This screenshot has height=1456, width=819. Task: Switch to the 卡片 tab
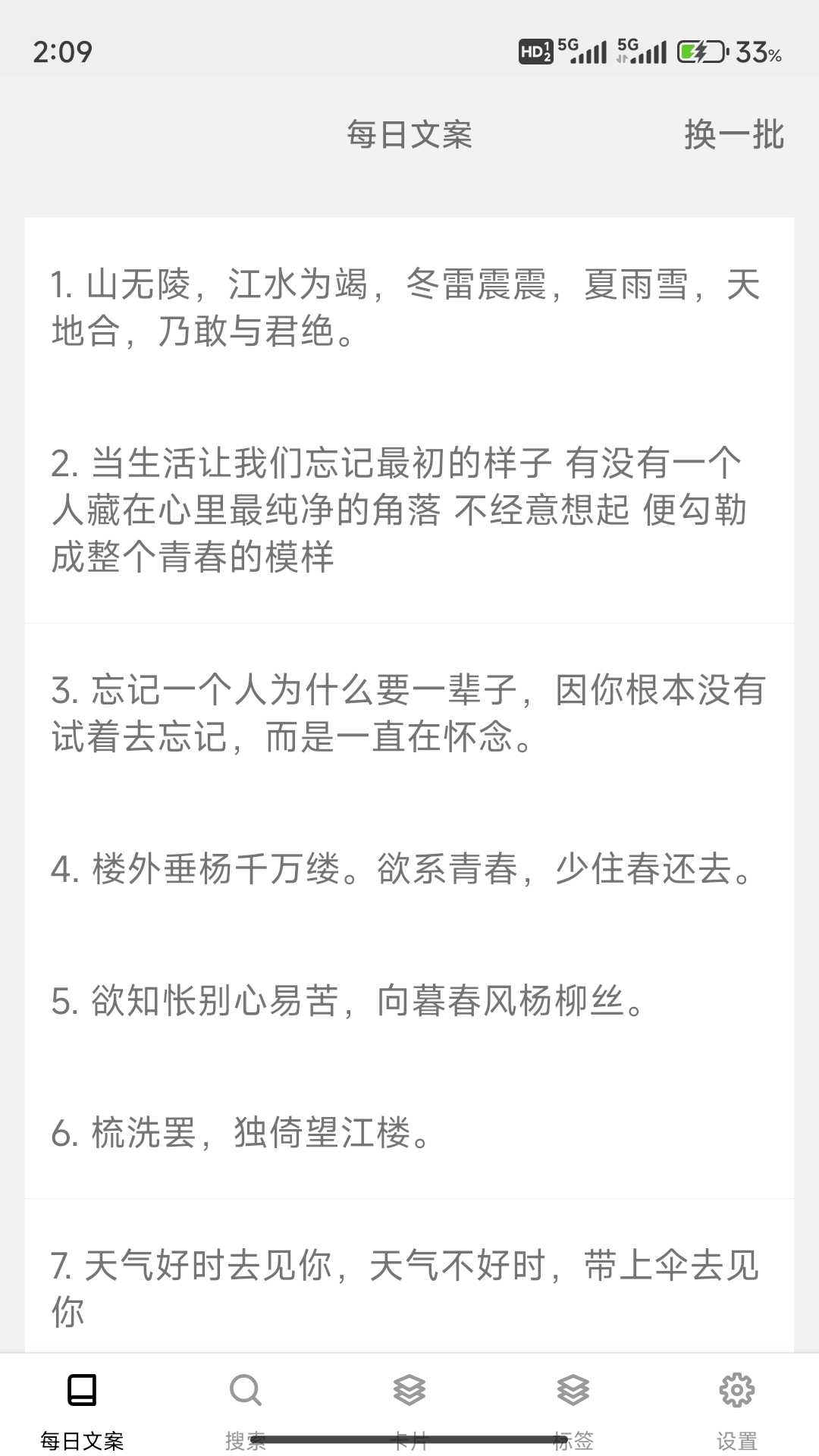(409, 1406)
